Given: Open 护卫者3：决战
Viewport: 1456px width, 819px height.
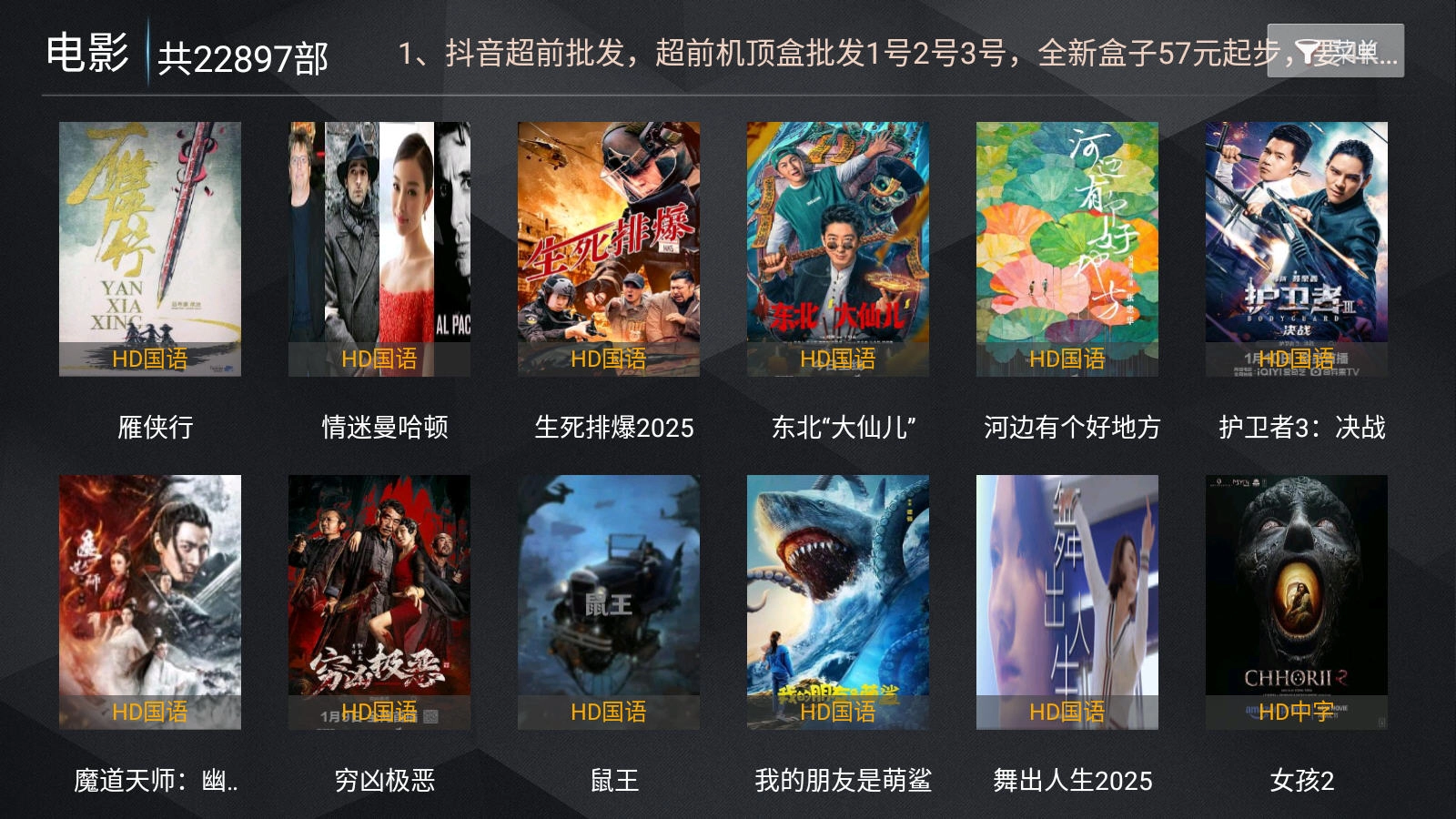Looking at the screenshot, I should click(1297, 248).
